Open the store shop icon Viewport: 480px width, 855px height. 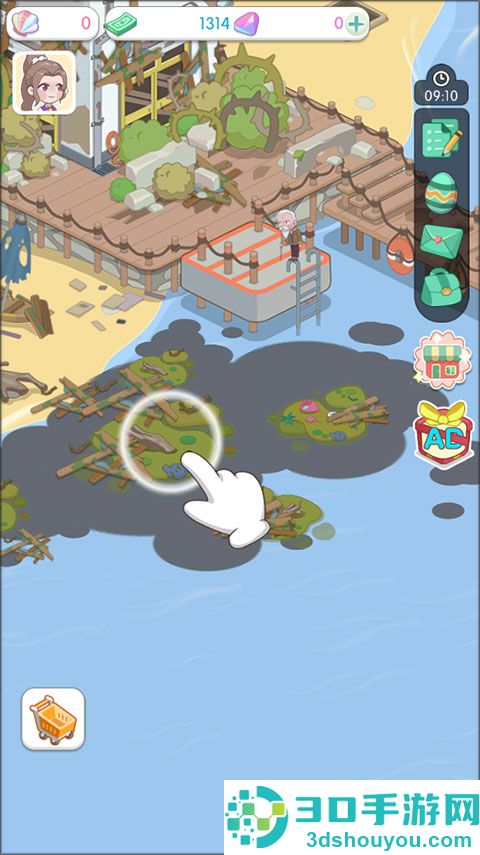442,359
